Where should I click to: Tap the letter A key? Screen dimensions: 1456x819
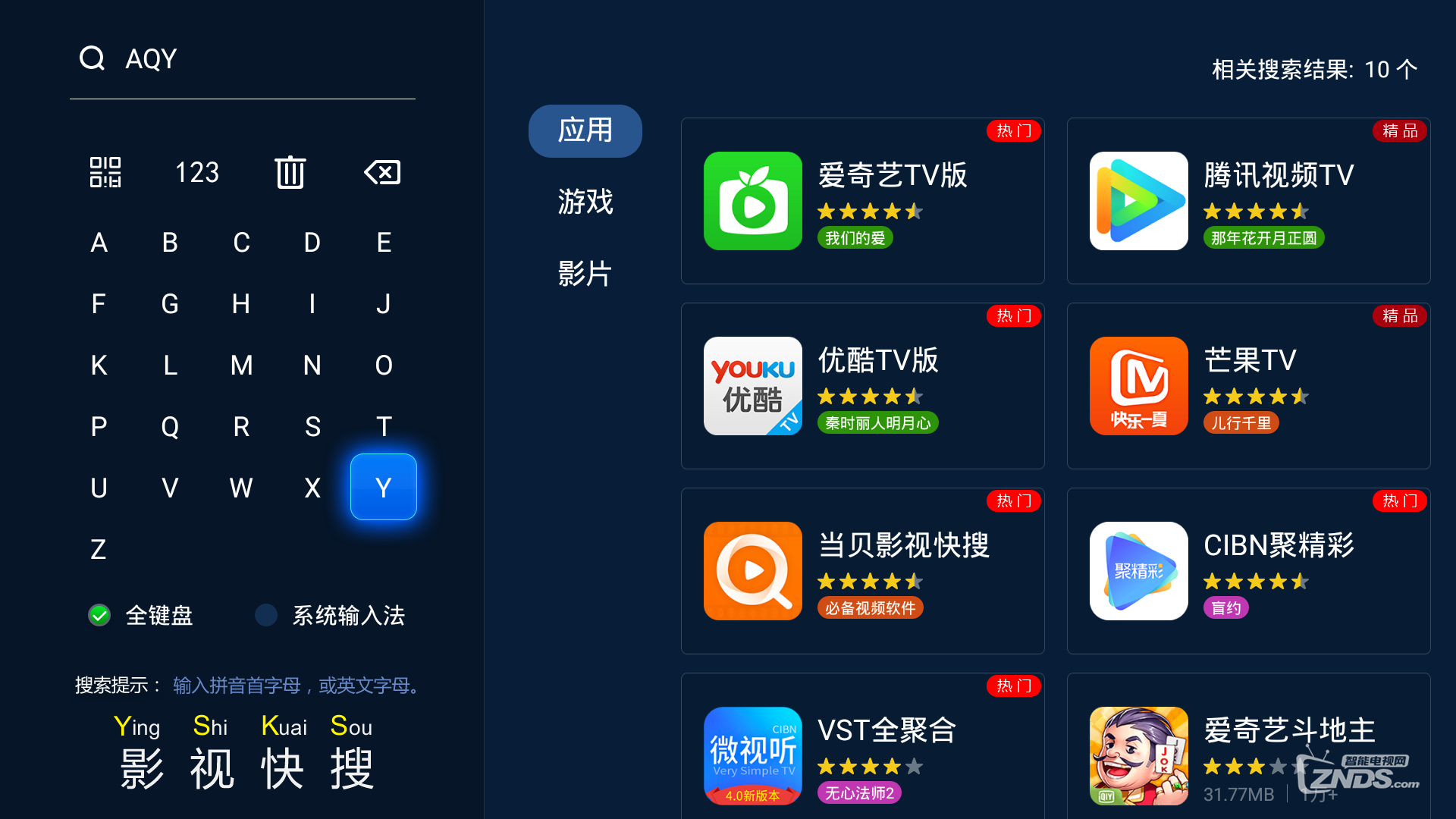click(x=99, y=243)
